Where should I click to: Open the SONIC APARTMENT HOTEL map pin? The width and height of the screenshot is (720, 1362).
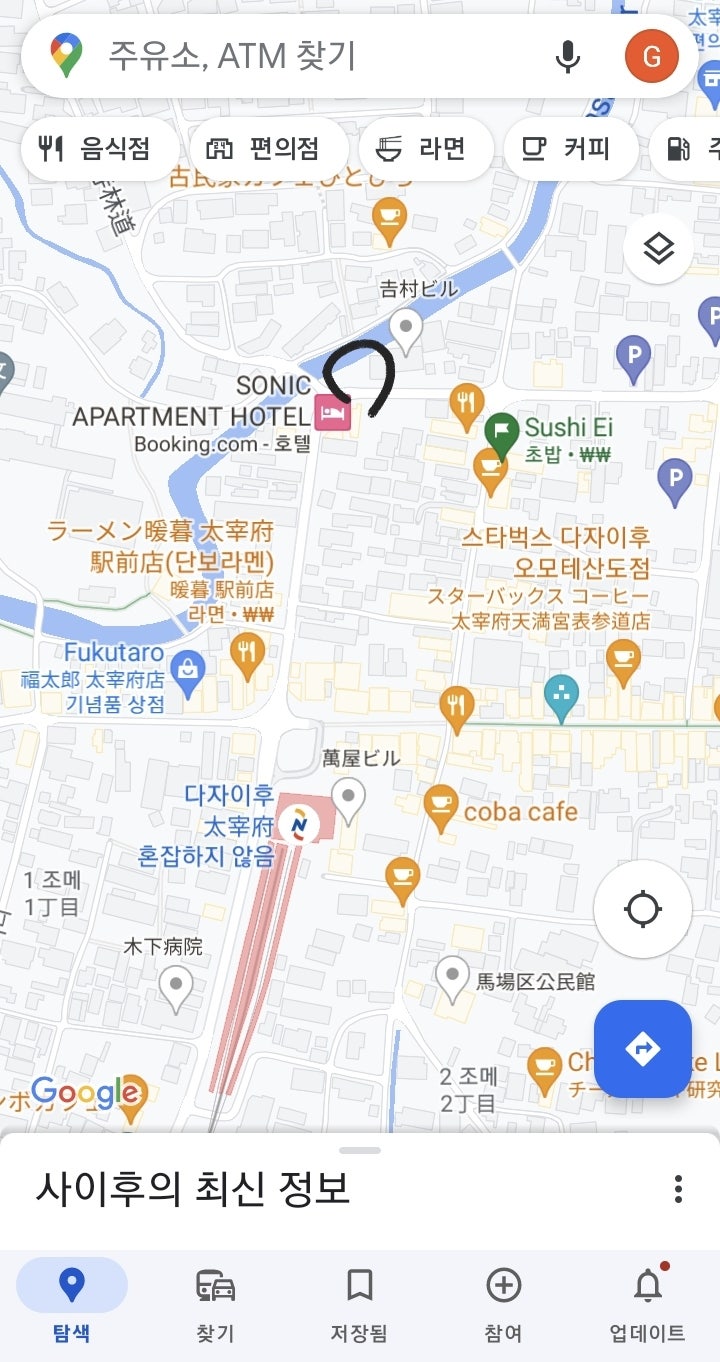pos(333,413)
